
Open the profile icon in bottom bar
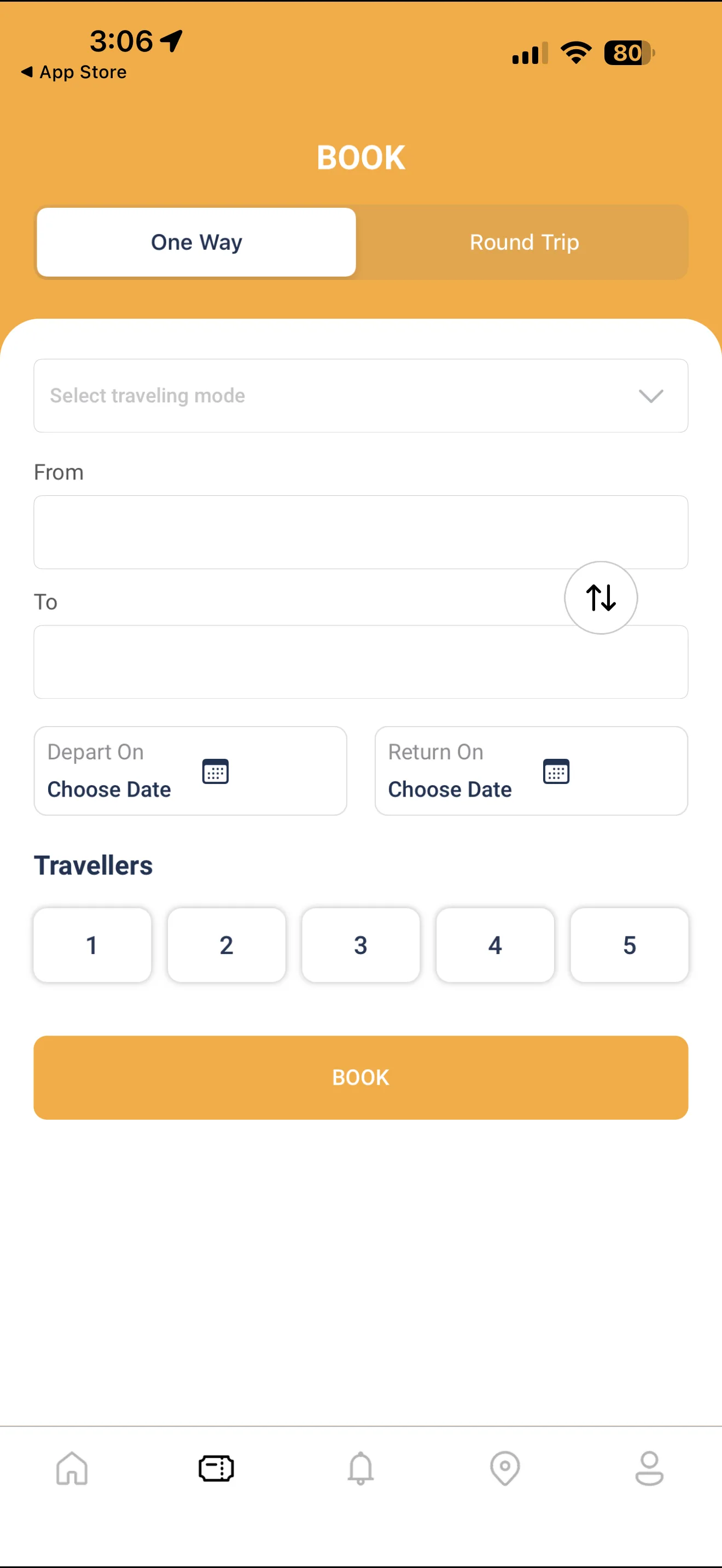point(649,1467)
